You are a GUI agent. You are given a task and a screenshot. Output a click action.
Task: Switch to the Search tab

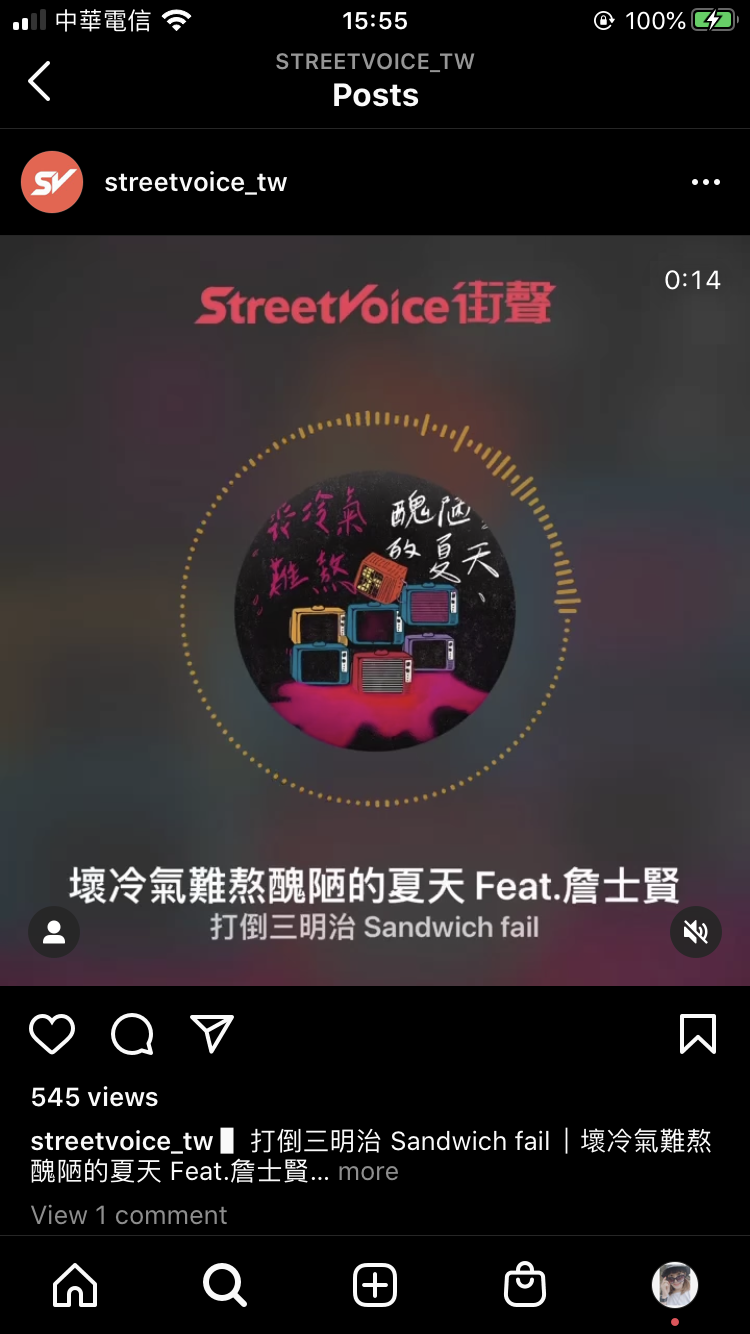(x=225, y=1285)
